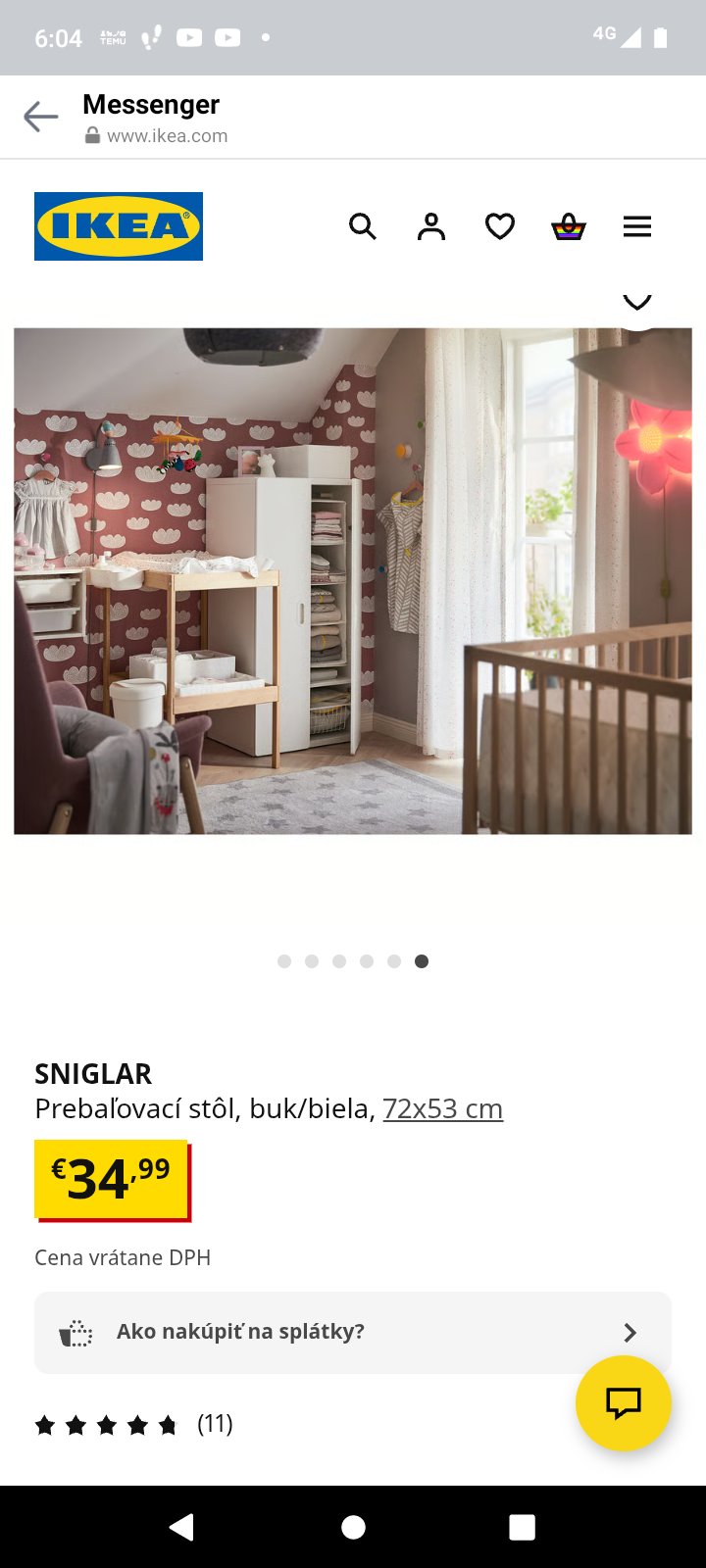Open the hamburger menu
The height and width of the screenshot is (1568, 706).
[637, 227]
